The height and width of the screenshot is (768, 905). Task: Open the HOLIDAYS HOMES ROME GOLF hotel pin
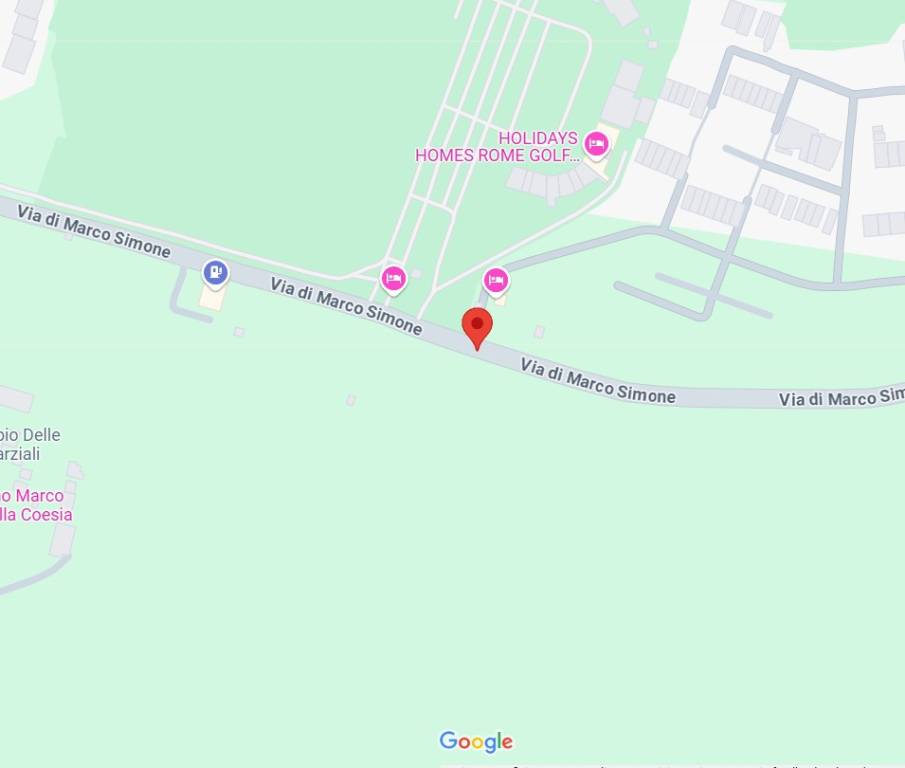596,144
